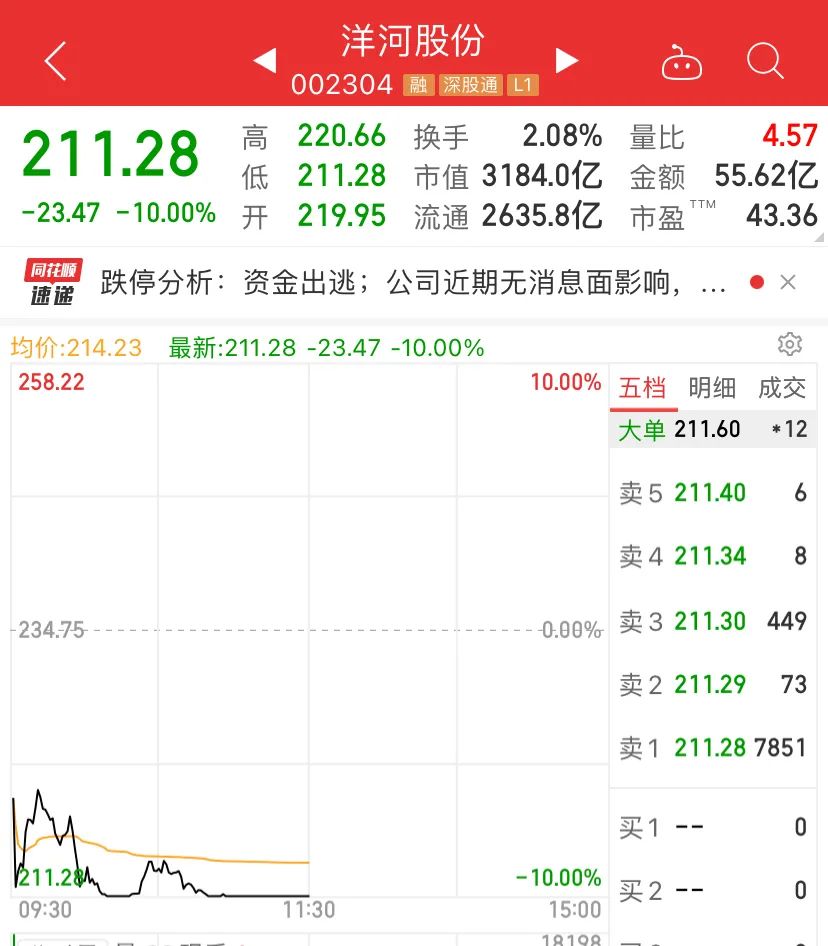This screenshot has height=946, width=828.
Task: Open chart settings gear
Action: coord(789,345)
